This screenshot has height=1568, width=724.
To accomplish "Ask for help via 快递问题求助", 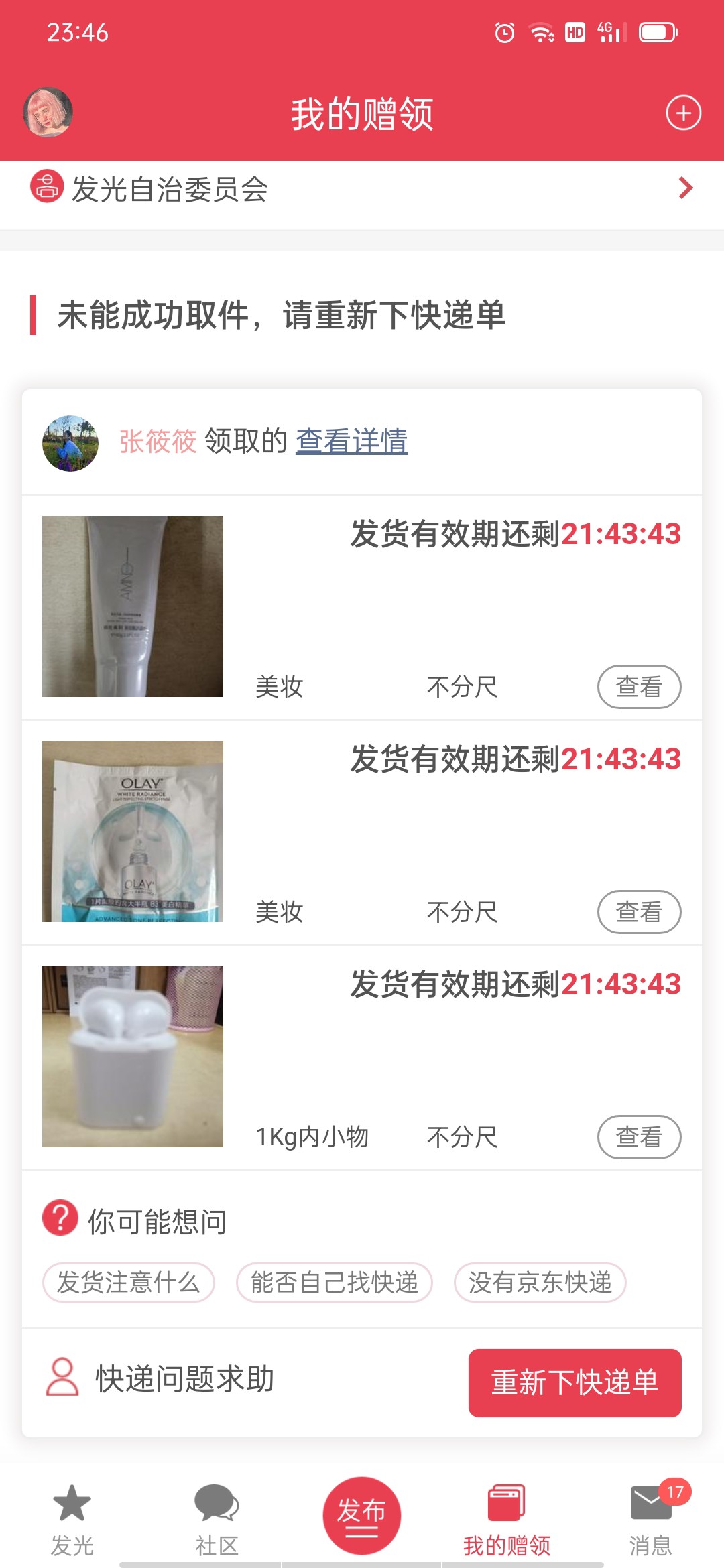I will [161, 1379].
